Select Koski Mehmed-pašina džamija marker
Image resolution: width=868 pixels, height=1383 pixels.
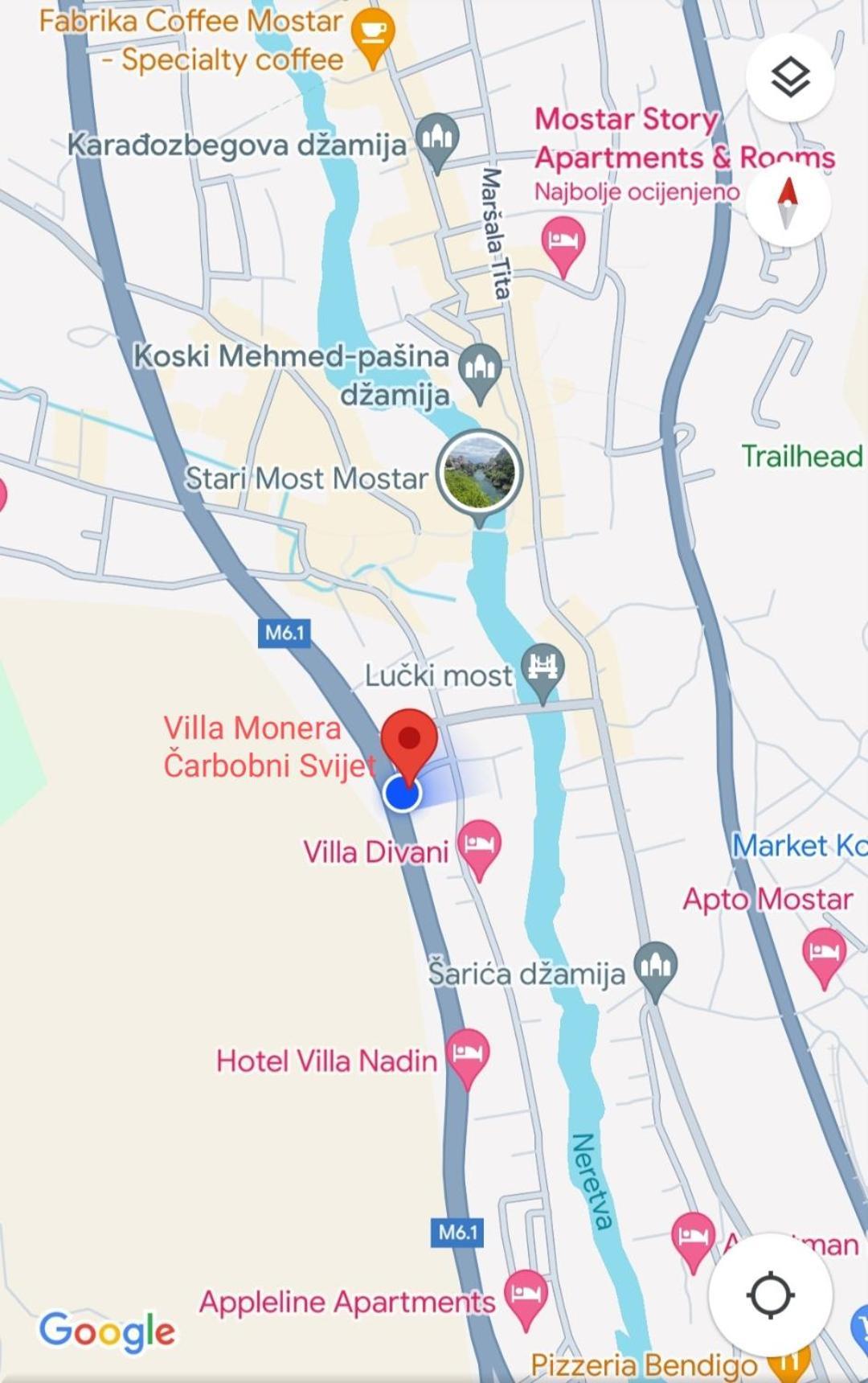coord(480,369)
